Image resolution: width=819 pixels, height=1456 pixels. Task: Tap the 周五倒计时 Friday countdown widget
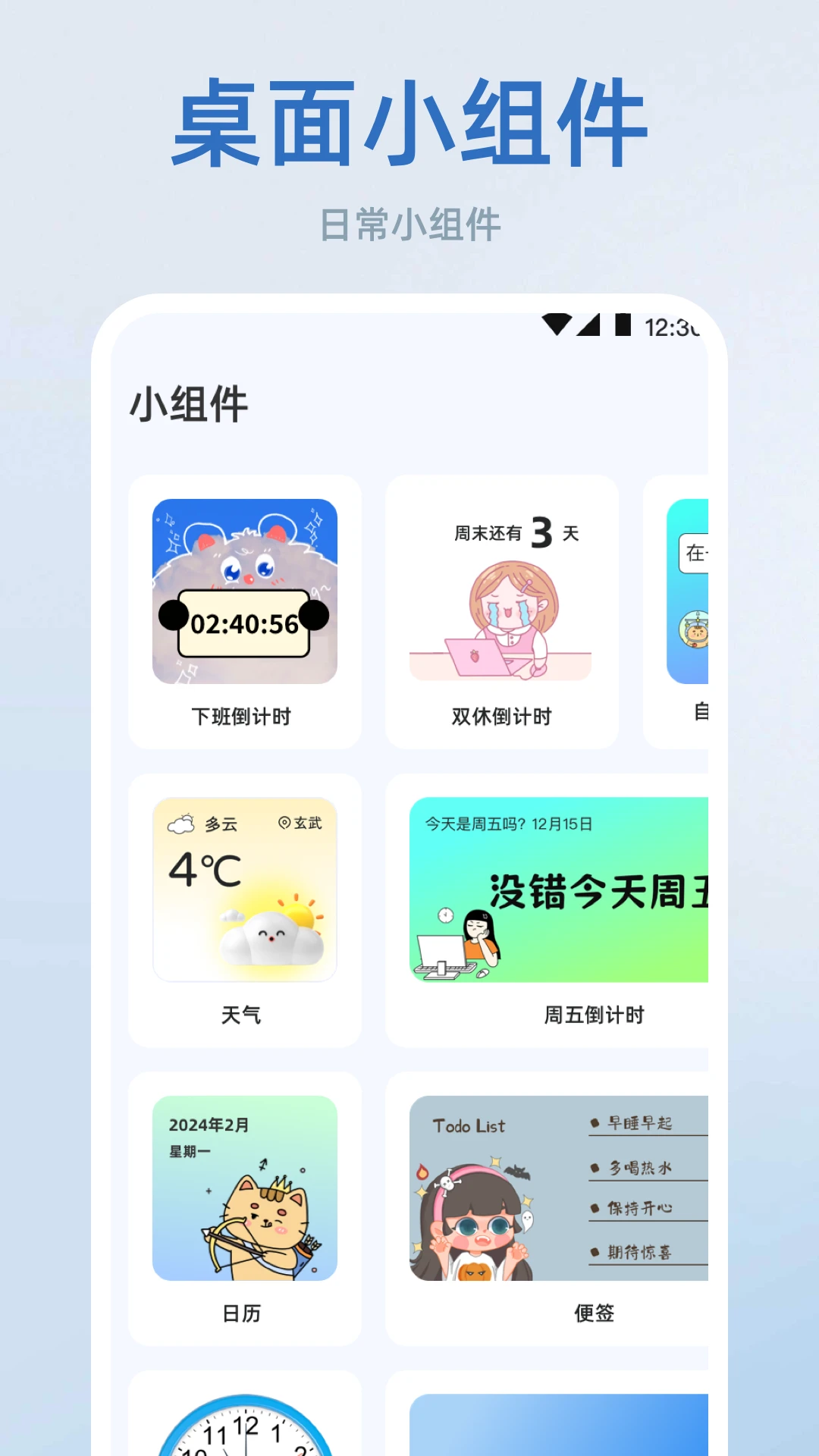point(561,902)
